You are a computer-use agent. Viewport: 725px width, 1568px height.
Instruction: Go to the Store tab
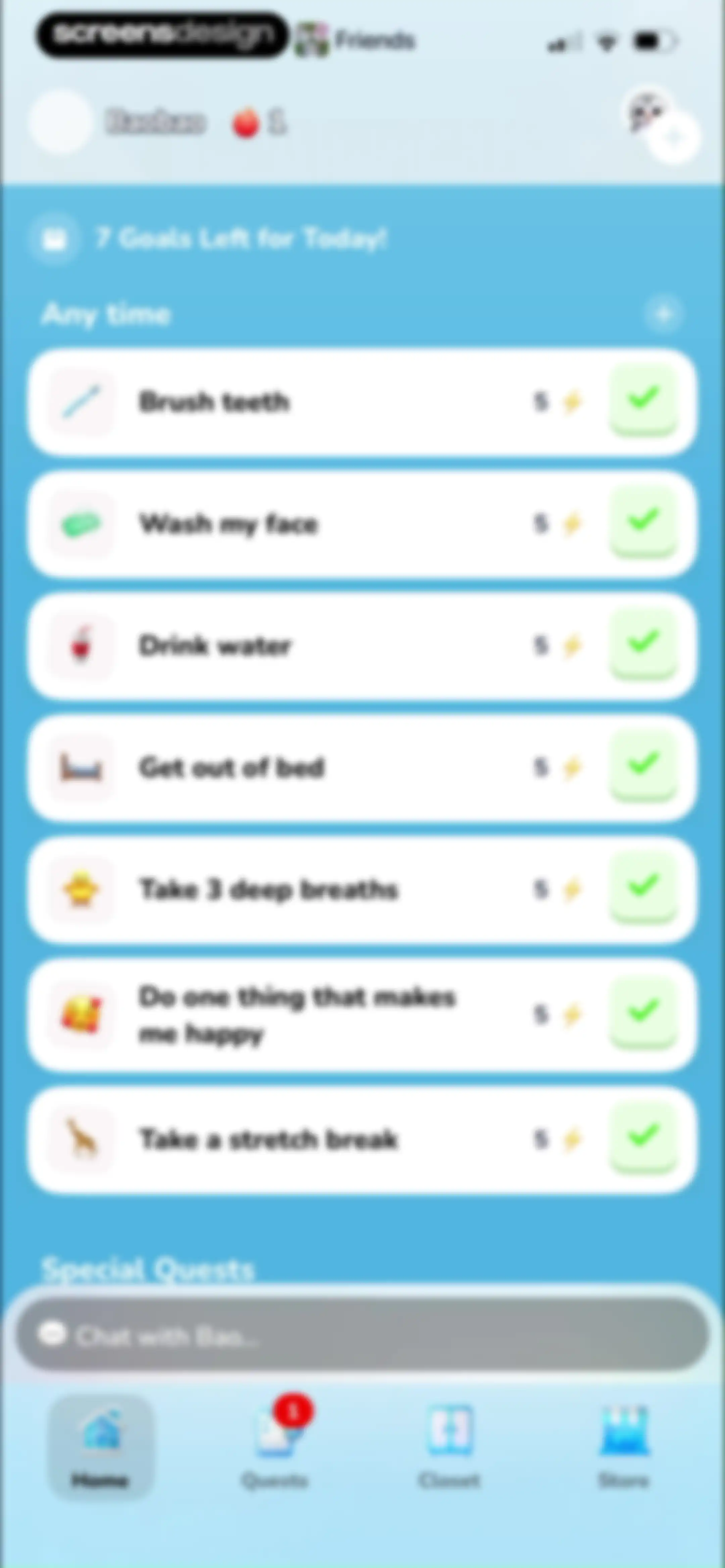tap(624, 1445)
